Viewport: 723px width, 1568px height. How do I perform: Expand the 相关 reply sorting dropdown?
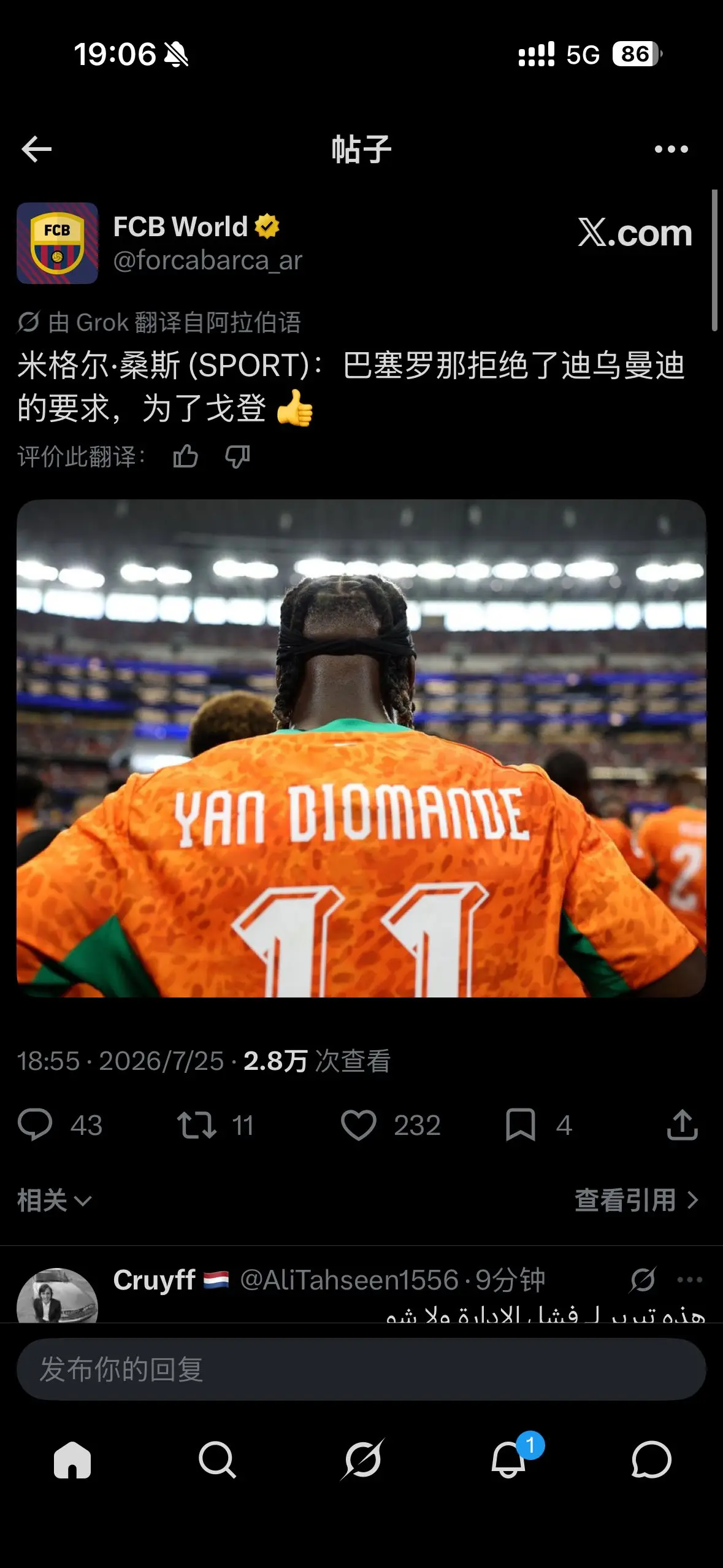[x=54, y=1201]
